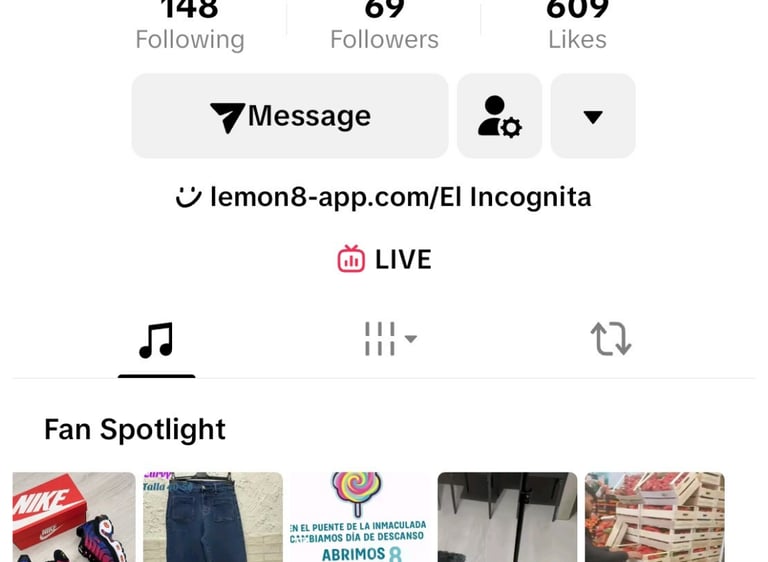Open the lemon8-app.com/El Incognita link
The height and width of the screenshot is (562, 768).
point(384,197)
